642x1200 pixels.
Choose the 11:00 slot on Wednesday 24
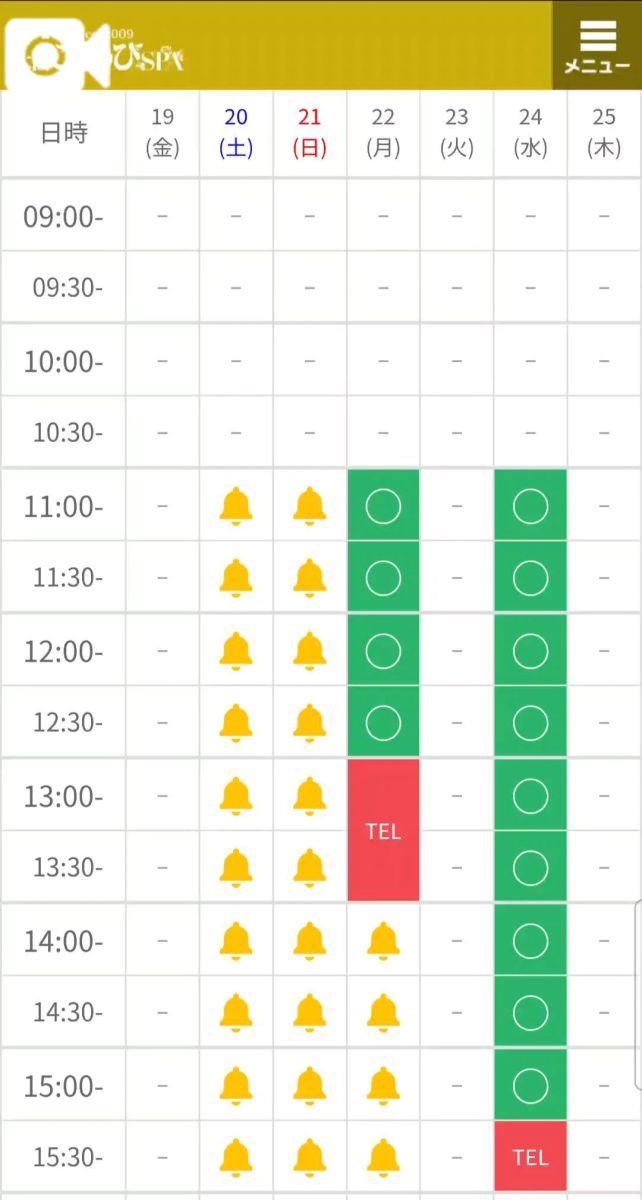pos(530,506)
